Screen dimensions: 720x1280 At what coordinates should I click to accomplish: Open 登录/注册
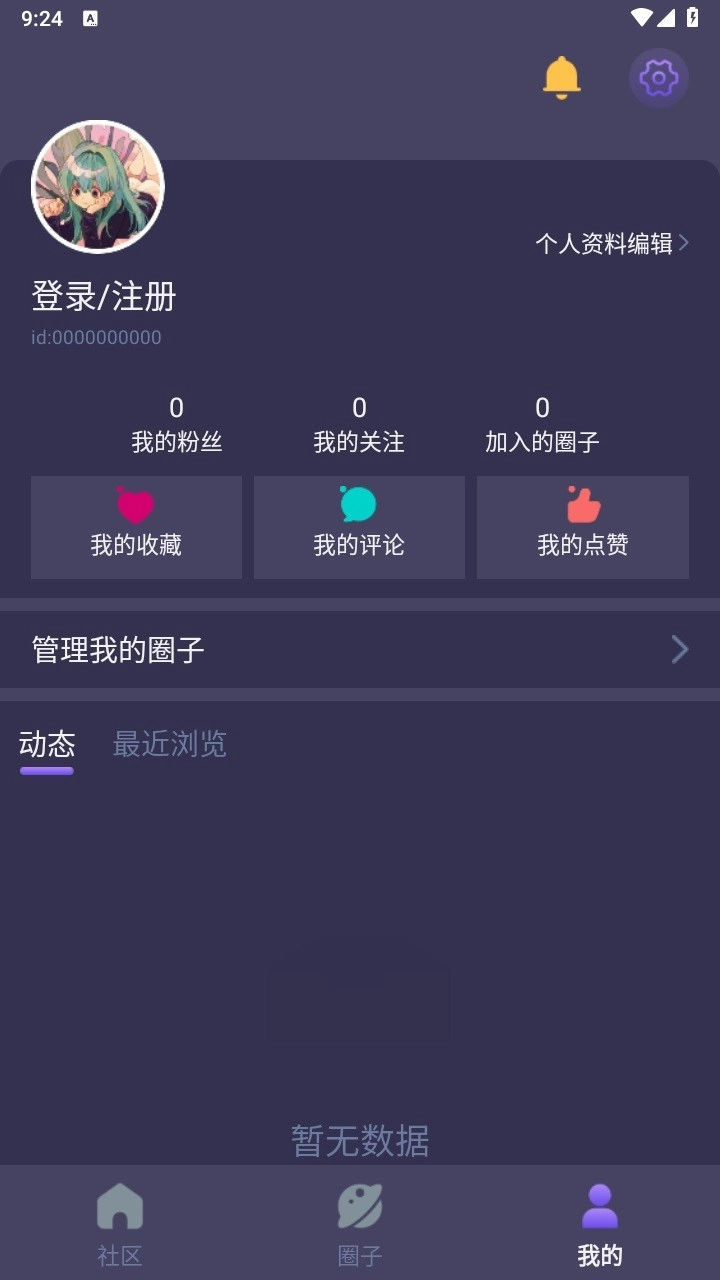[103, 297]
